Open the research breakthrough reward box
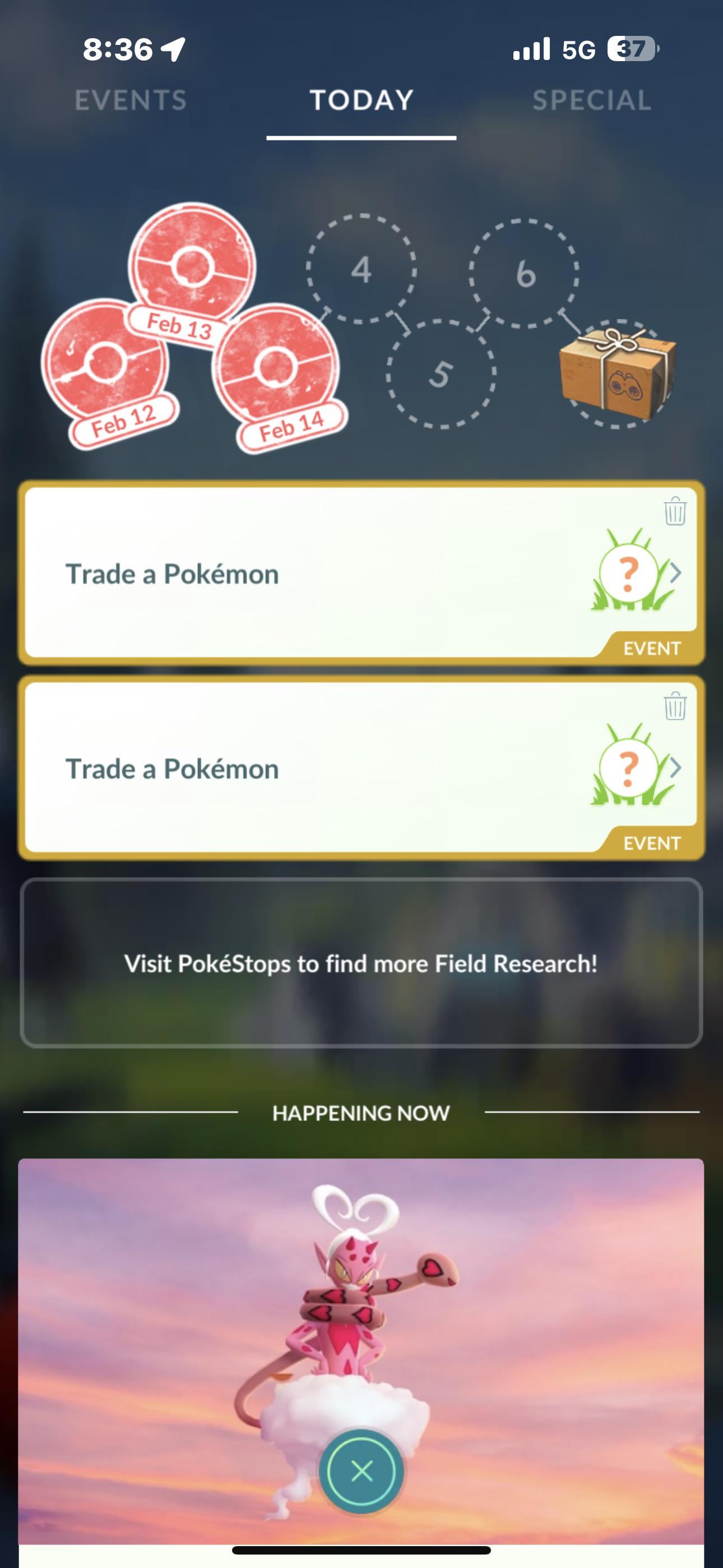Image resolution: width=723 pixels, height=1568 pixels. click(616, 372)
